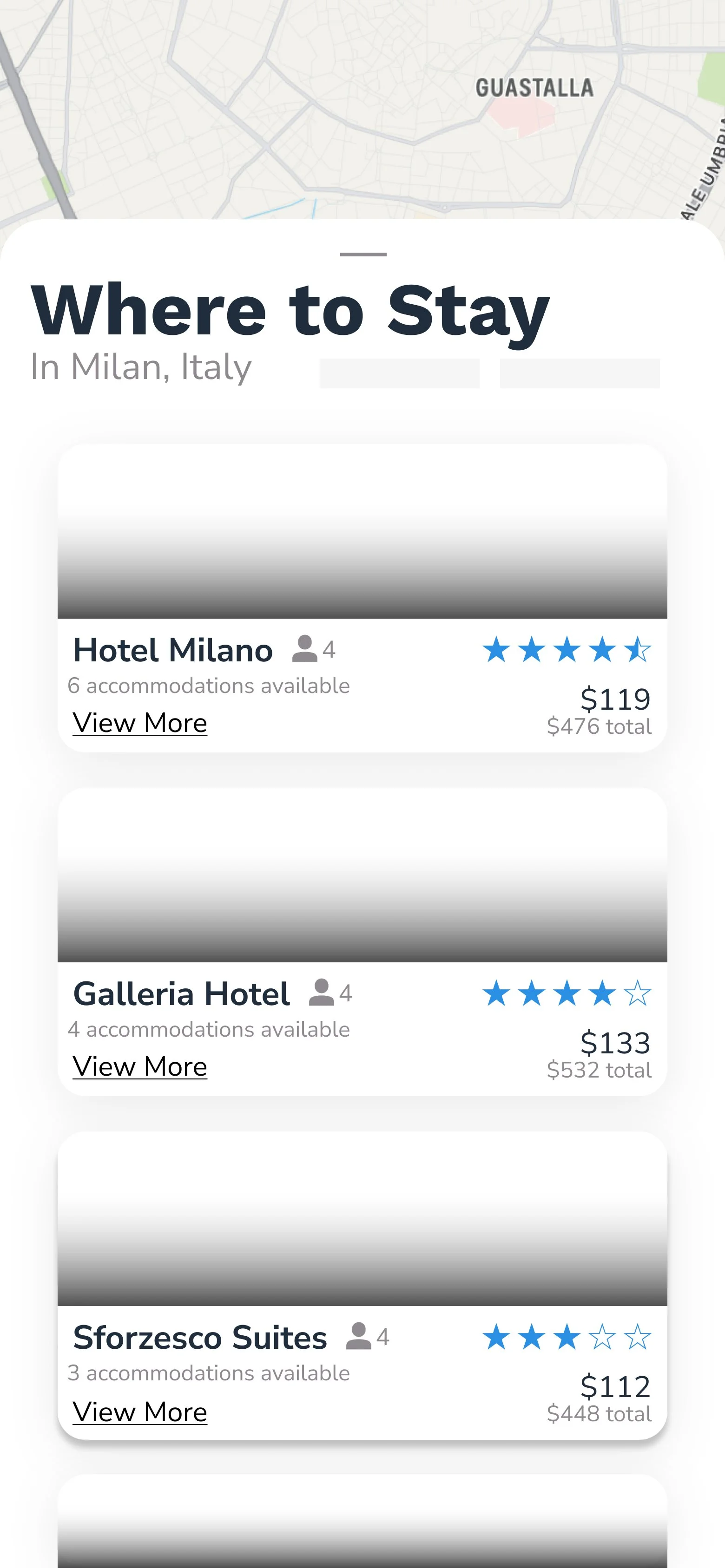Open View More for Hotel Milano
This screenshot has width=725, height=1568.
tap(139, 723)
